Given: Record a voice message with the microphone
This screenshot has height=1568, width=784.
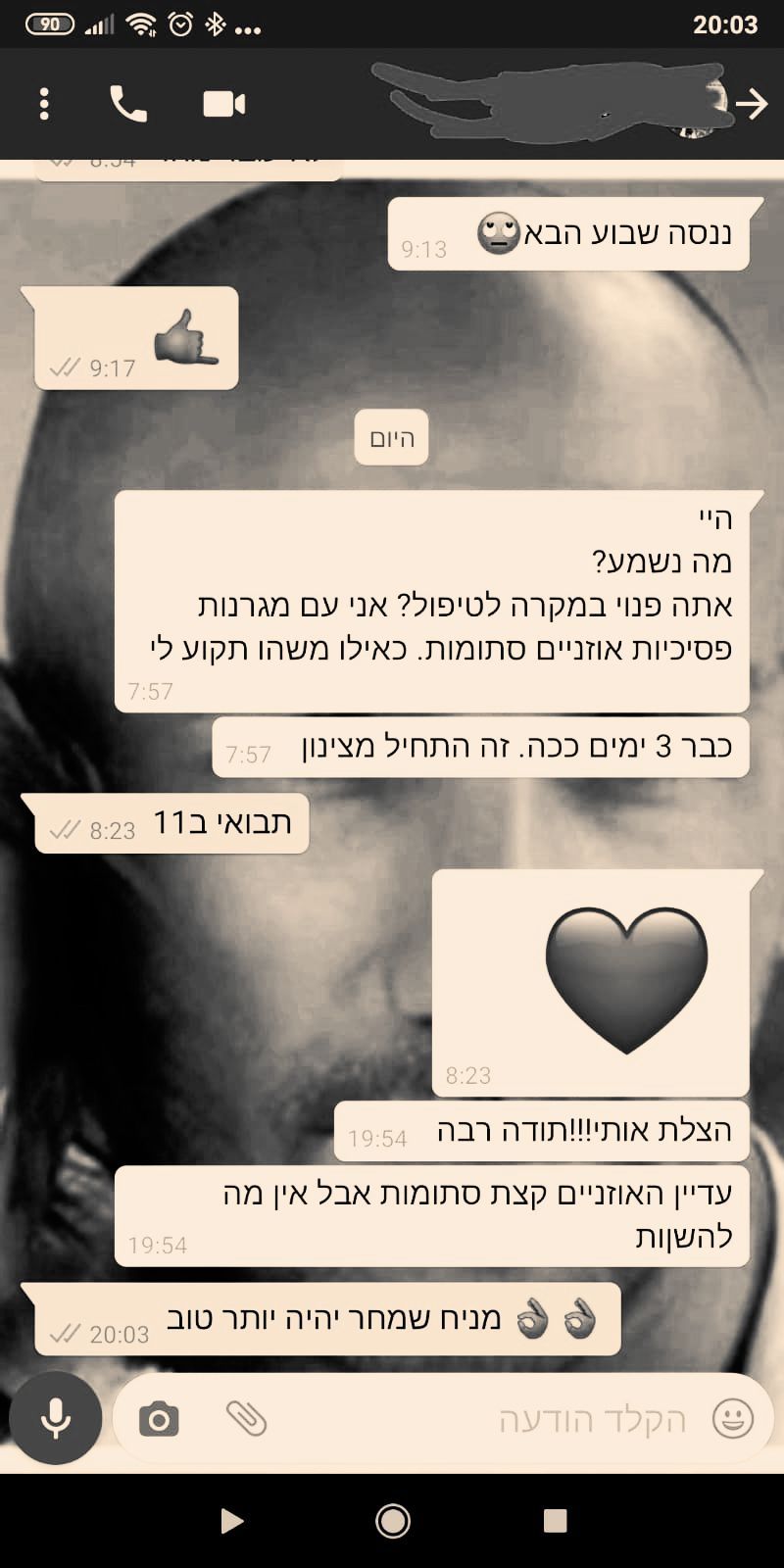Looking at the screenshot, I should tap(56, 1418).
